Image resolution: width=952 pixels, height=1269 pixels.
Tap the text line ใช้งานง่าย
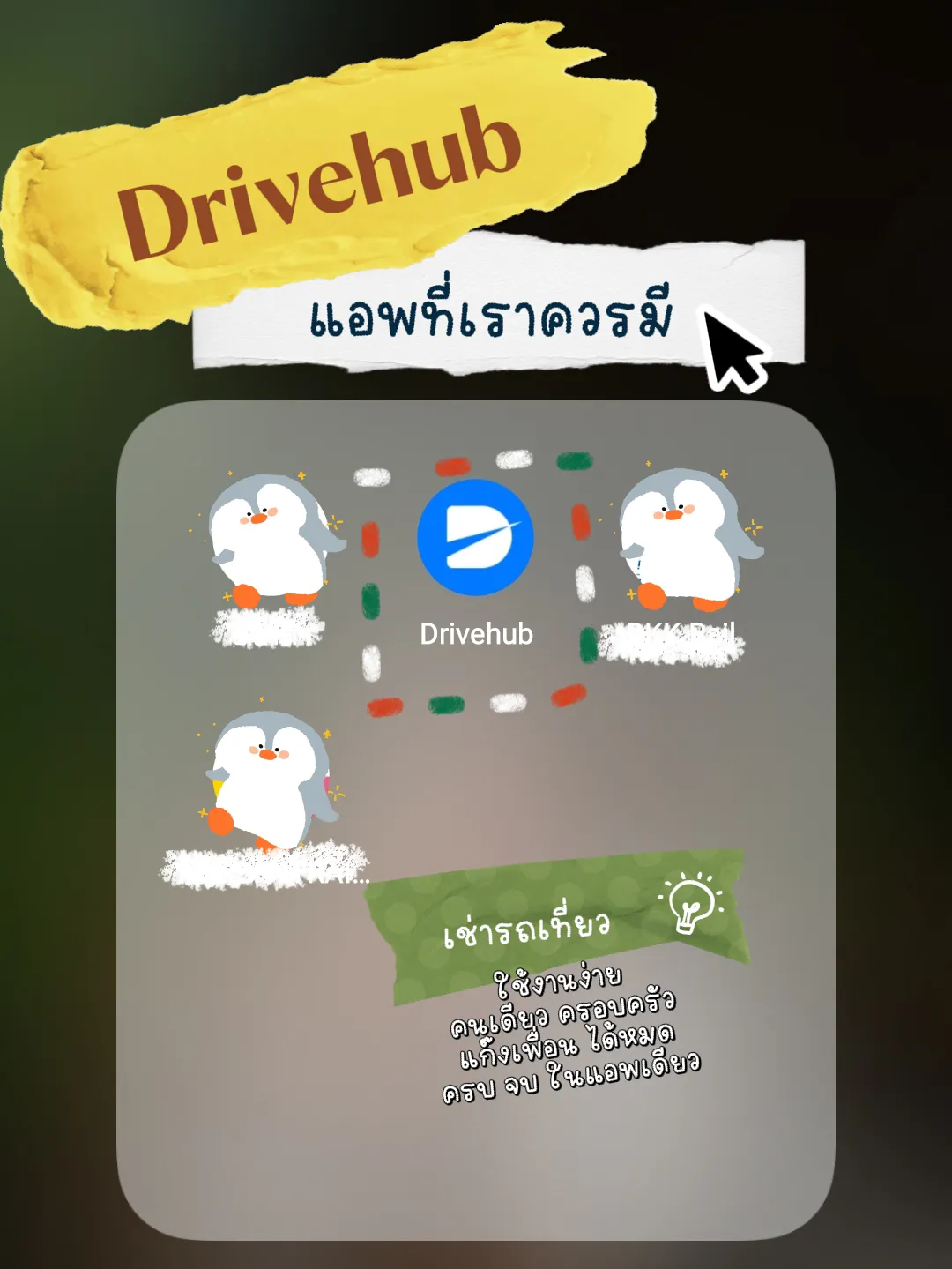[559, 979]
